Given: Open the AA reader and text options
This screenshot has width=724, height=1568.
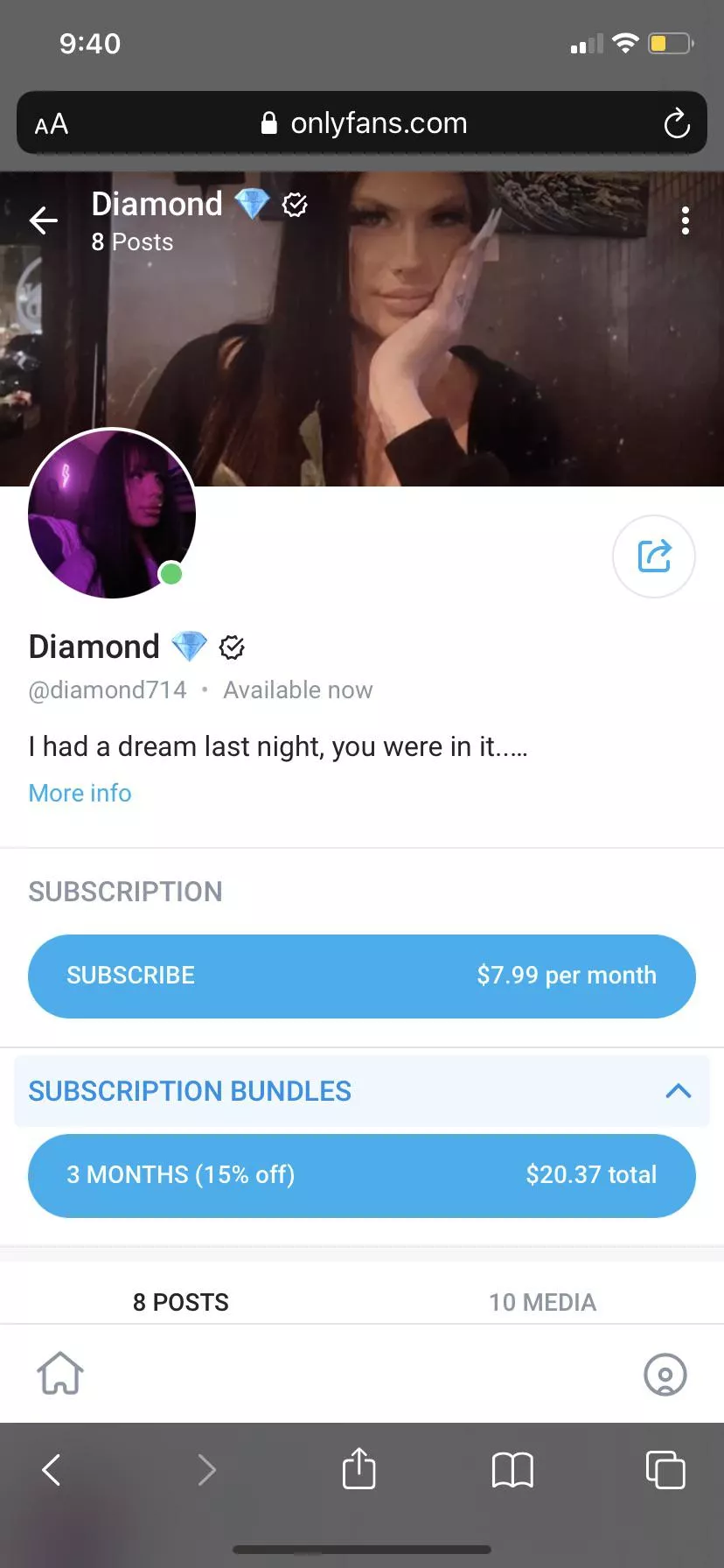Looking at the screenshot, I should point(52,124).
